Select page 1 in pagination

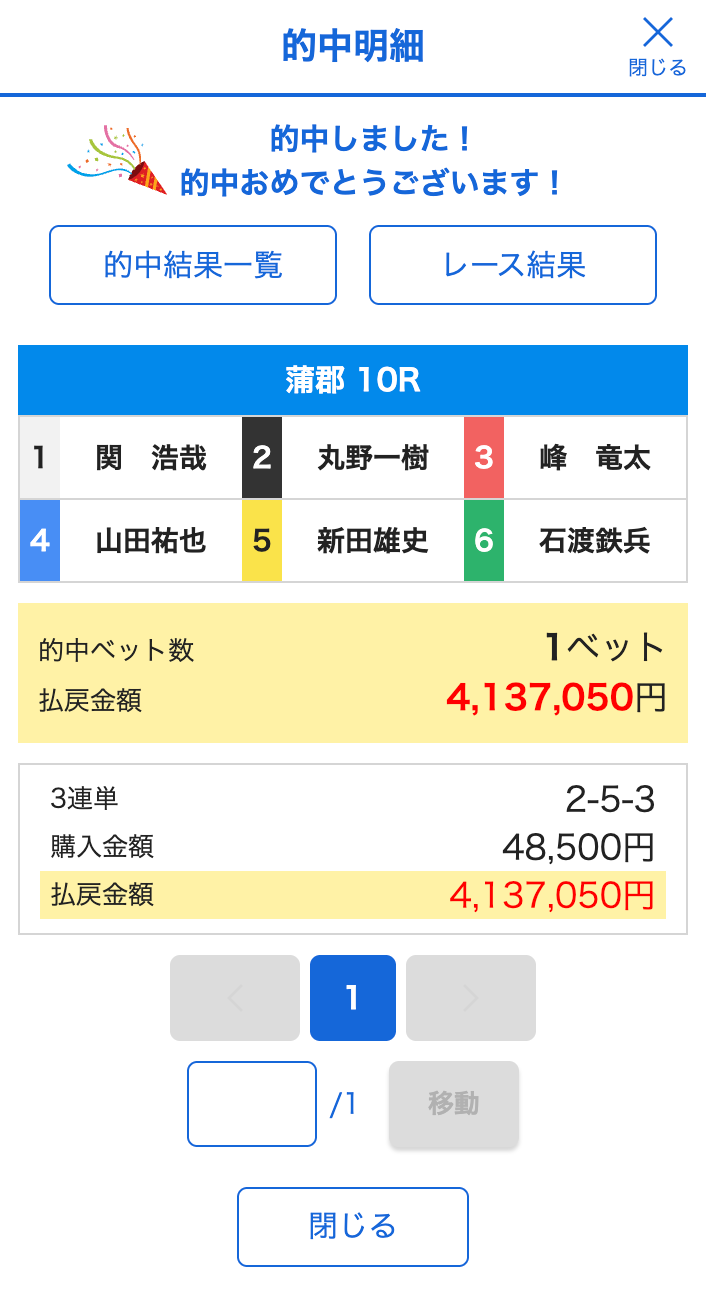pos(353,998)
